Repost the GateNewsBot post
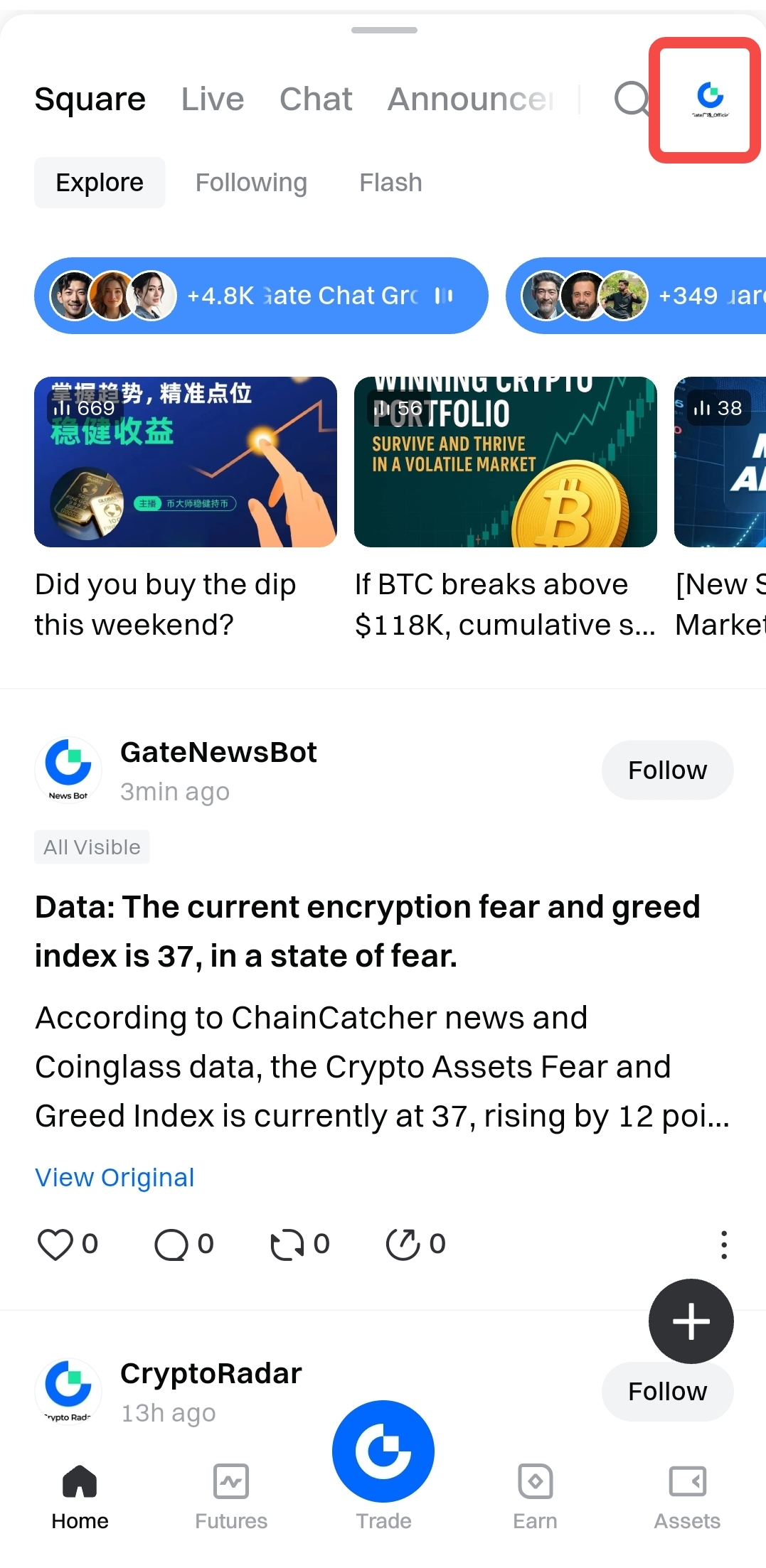The width and height of the screenshot is (766, 1568). [x=287, y=1245]
